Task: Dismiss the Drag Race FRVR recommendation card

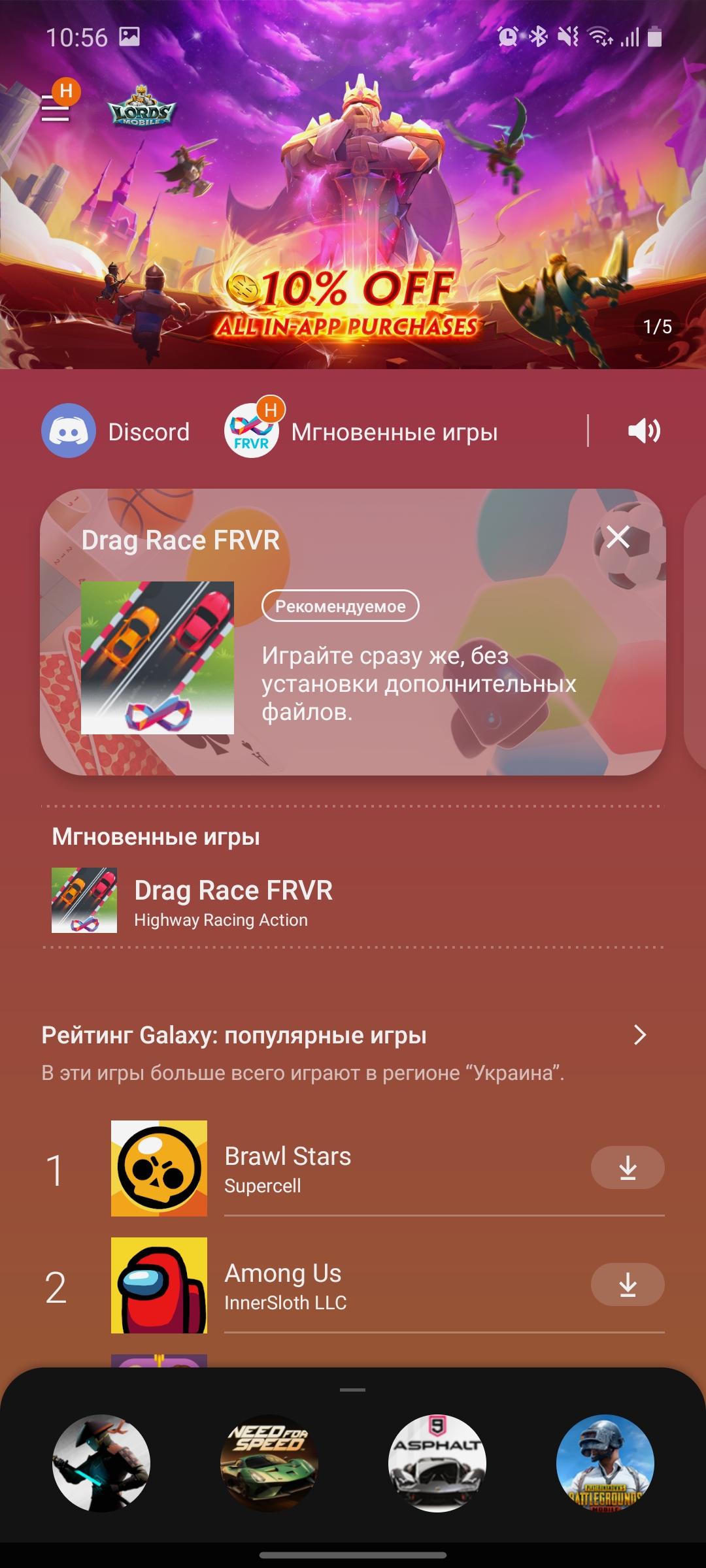Action: [x=618, y=537]
